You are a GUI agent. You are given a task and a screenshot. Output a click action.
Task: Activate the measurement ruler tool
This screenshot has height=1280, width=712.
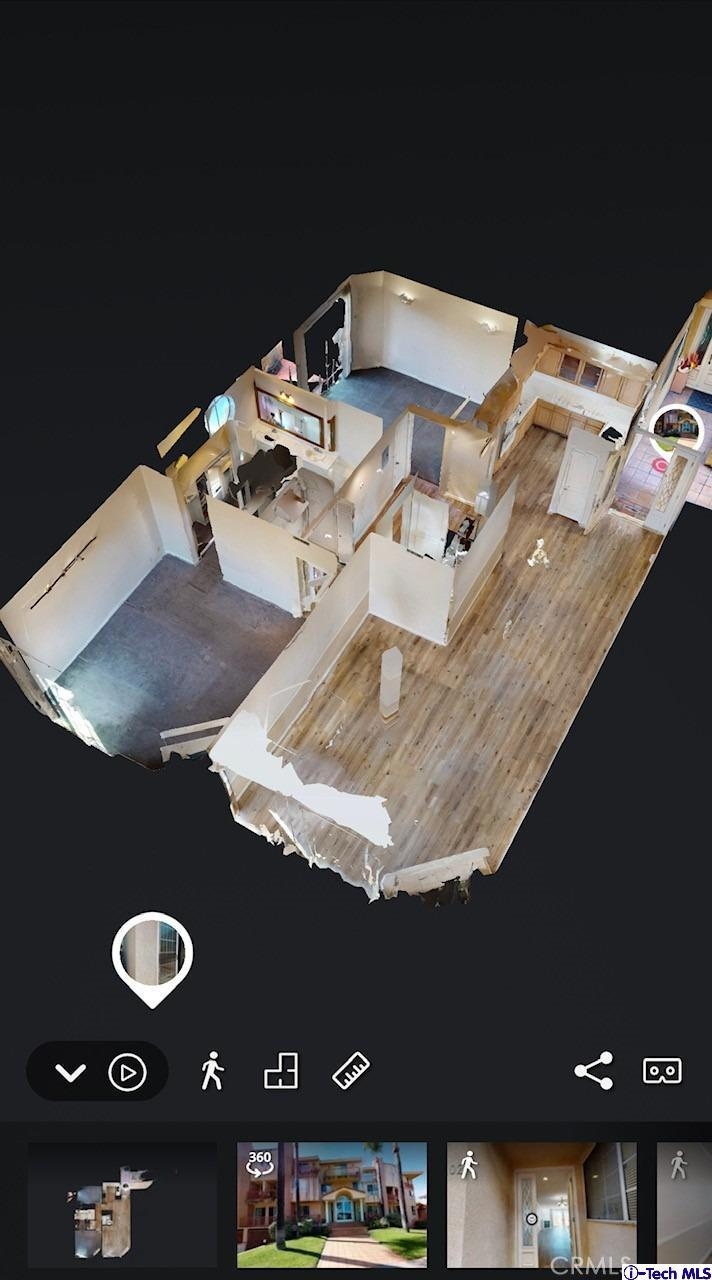351,1071
